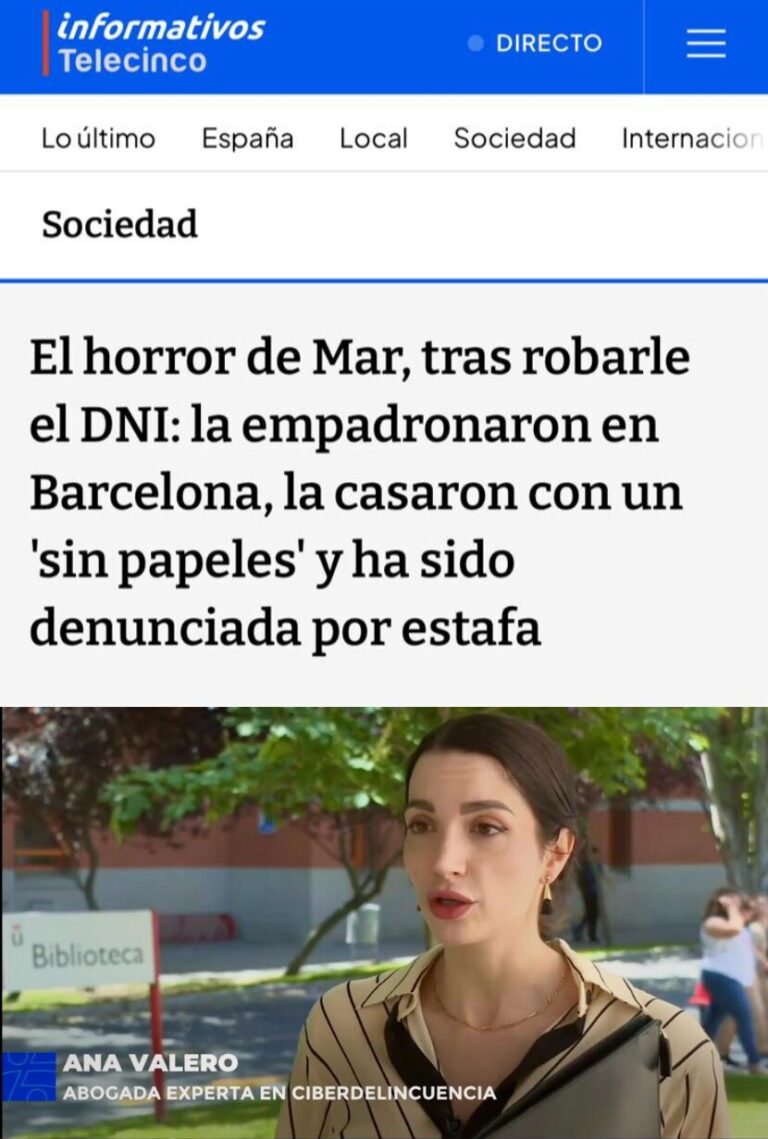Go to Informativos Telecinco home page
Screen dimensions: 768x1139
pos(155,44)
